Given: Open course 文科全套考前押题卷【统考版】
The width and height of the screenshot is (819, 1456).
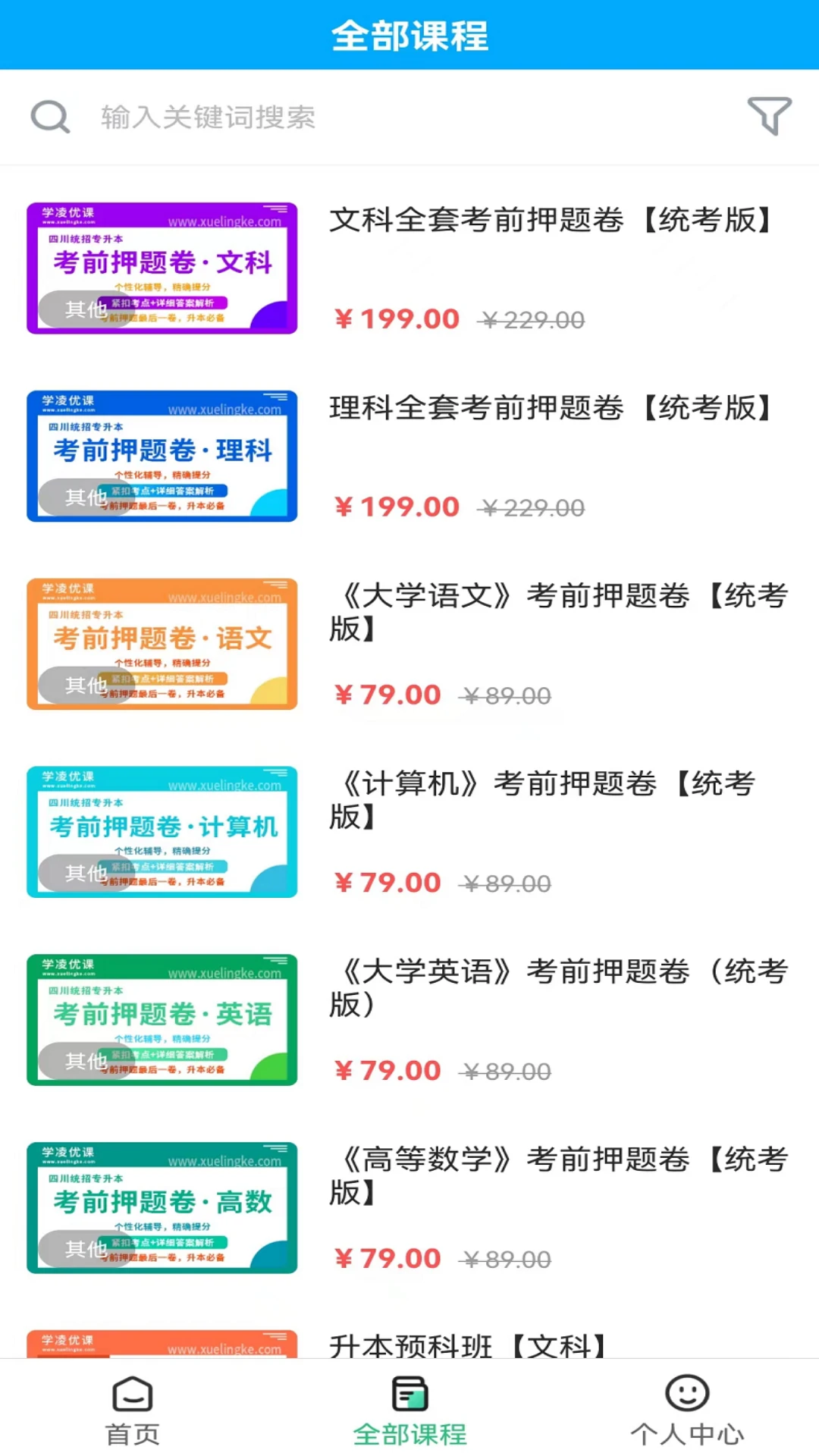Looking at the screenshot, I should coord(551,221).
